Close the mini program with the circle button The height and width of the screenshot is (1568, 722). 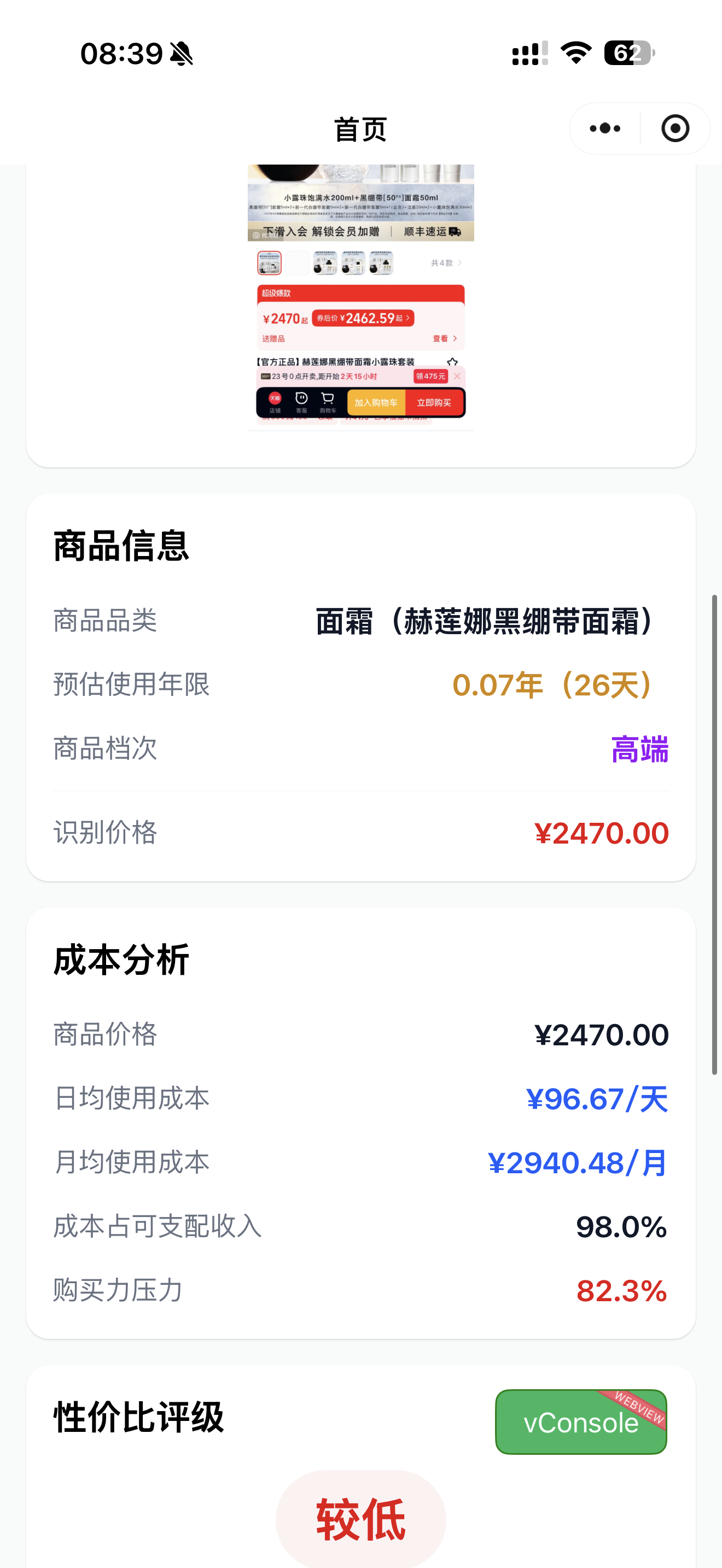pos(674,128)
